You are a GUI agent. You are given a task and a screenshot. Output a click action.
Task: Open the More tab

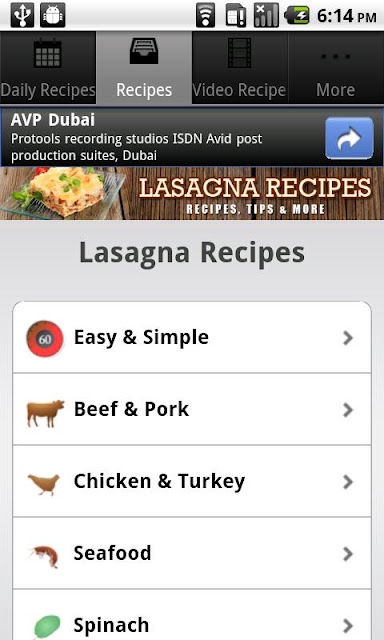tap(336, 68)
